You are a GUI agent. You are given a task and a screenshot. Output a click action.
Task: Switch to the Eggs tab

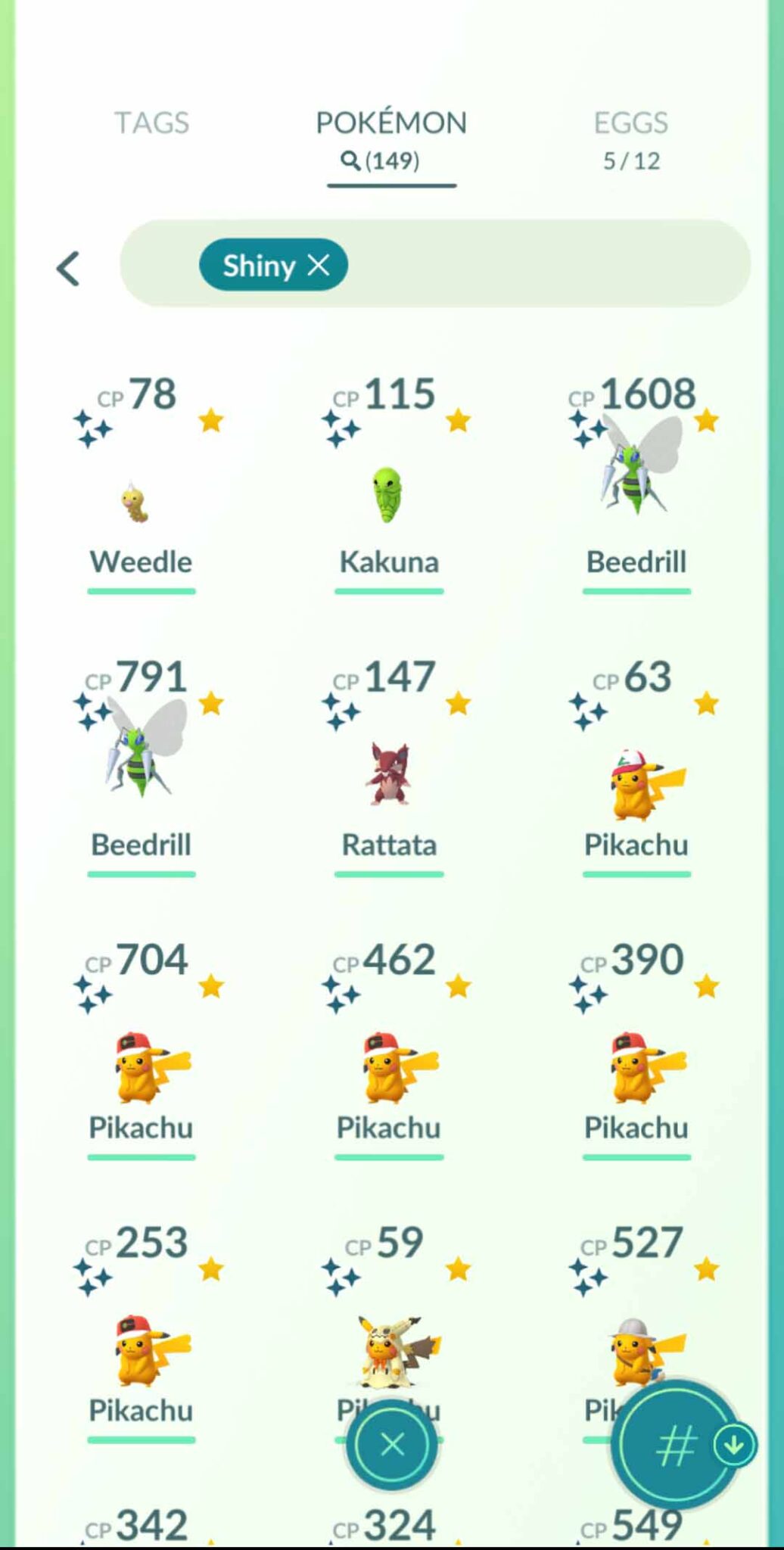(x=631, y=140)
